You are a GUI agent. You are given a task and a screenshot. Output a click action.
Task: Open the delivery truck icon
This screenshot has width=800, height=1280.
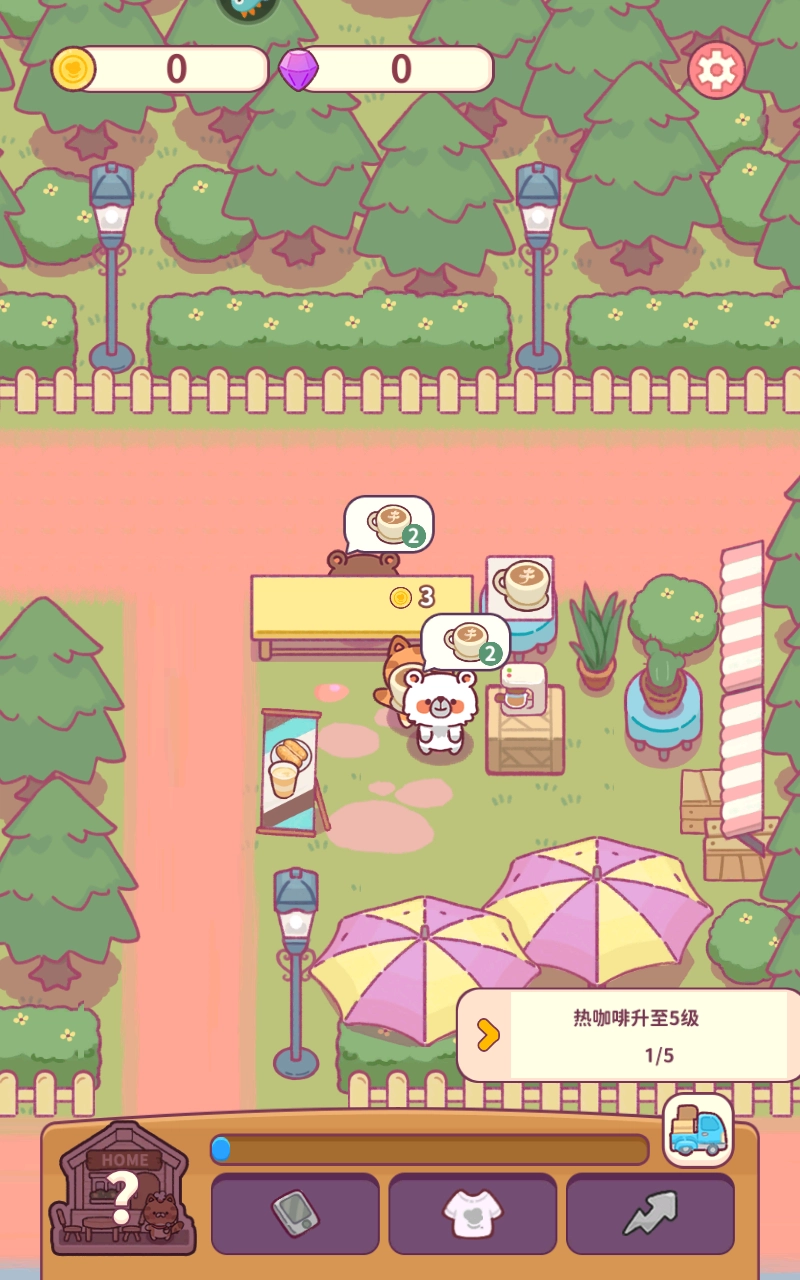coord(698,1130)
